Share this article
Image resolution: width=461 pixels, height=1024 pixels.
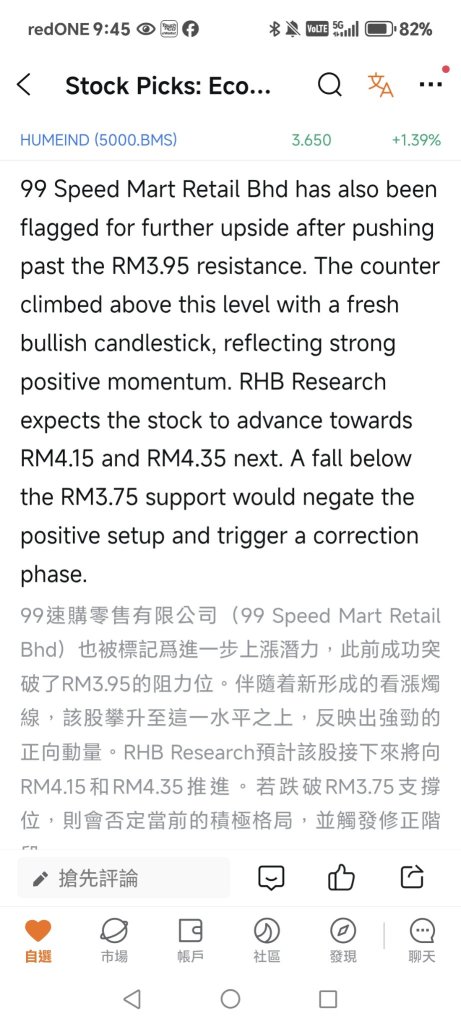tap(412, 877)
